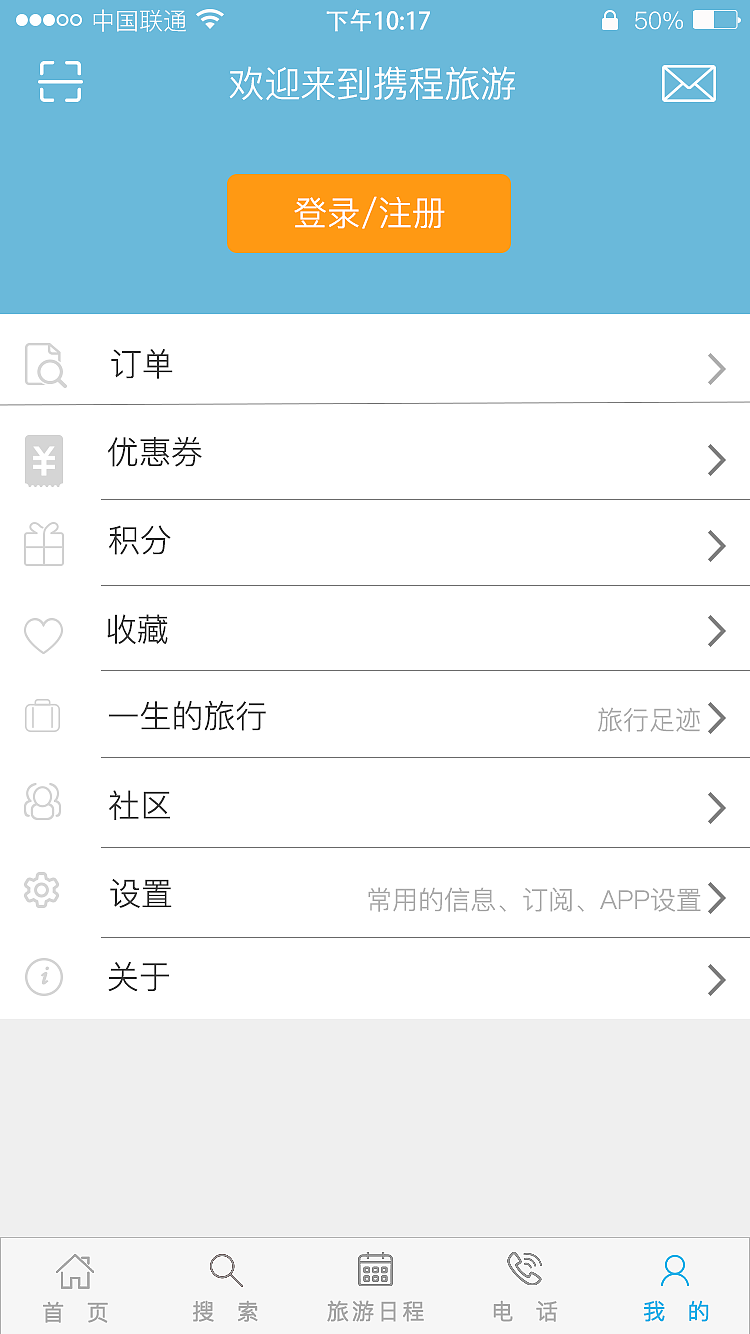Image resolution: width=750 pixels, height=1334 pixels.
Task: Click the 优惠券 coupon icon
Action: (42, 460)
